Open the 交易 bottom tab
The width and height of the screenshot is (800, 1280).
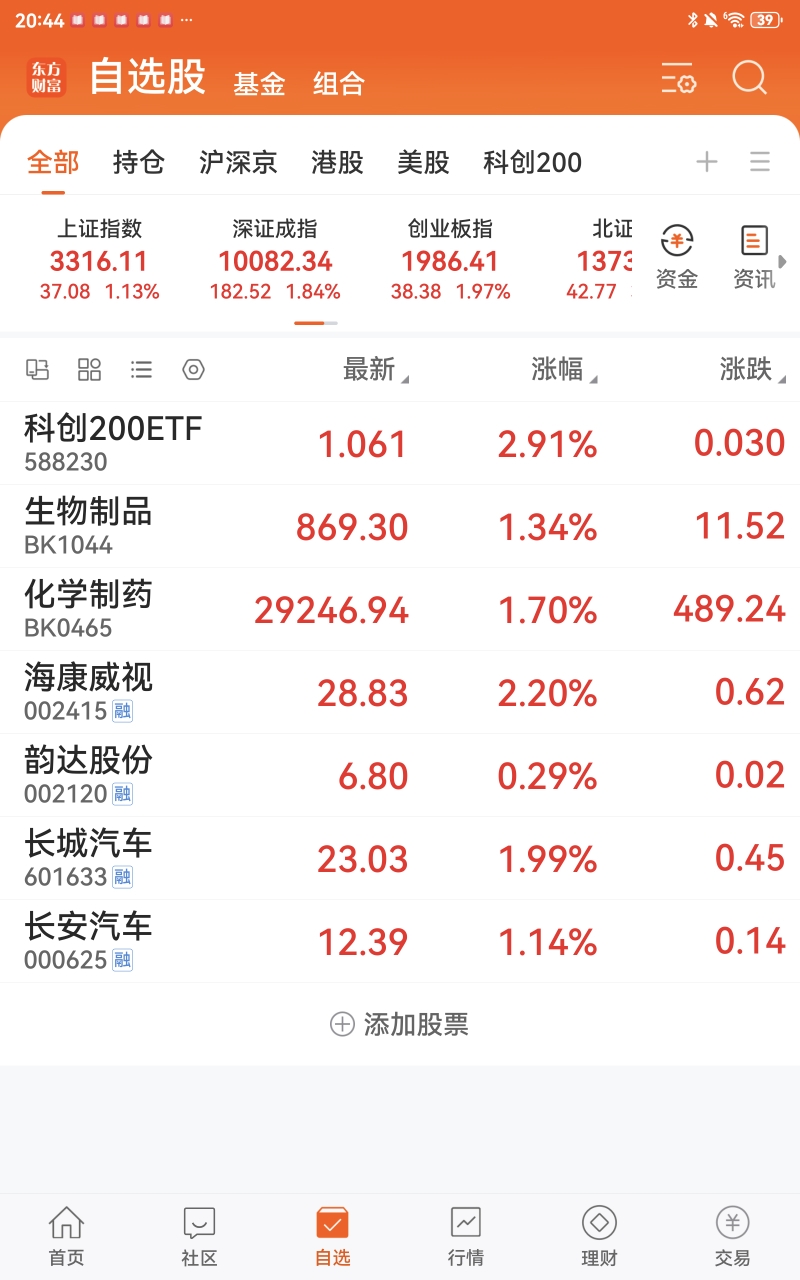click(x=732, y=1237)
